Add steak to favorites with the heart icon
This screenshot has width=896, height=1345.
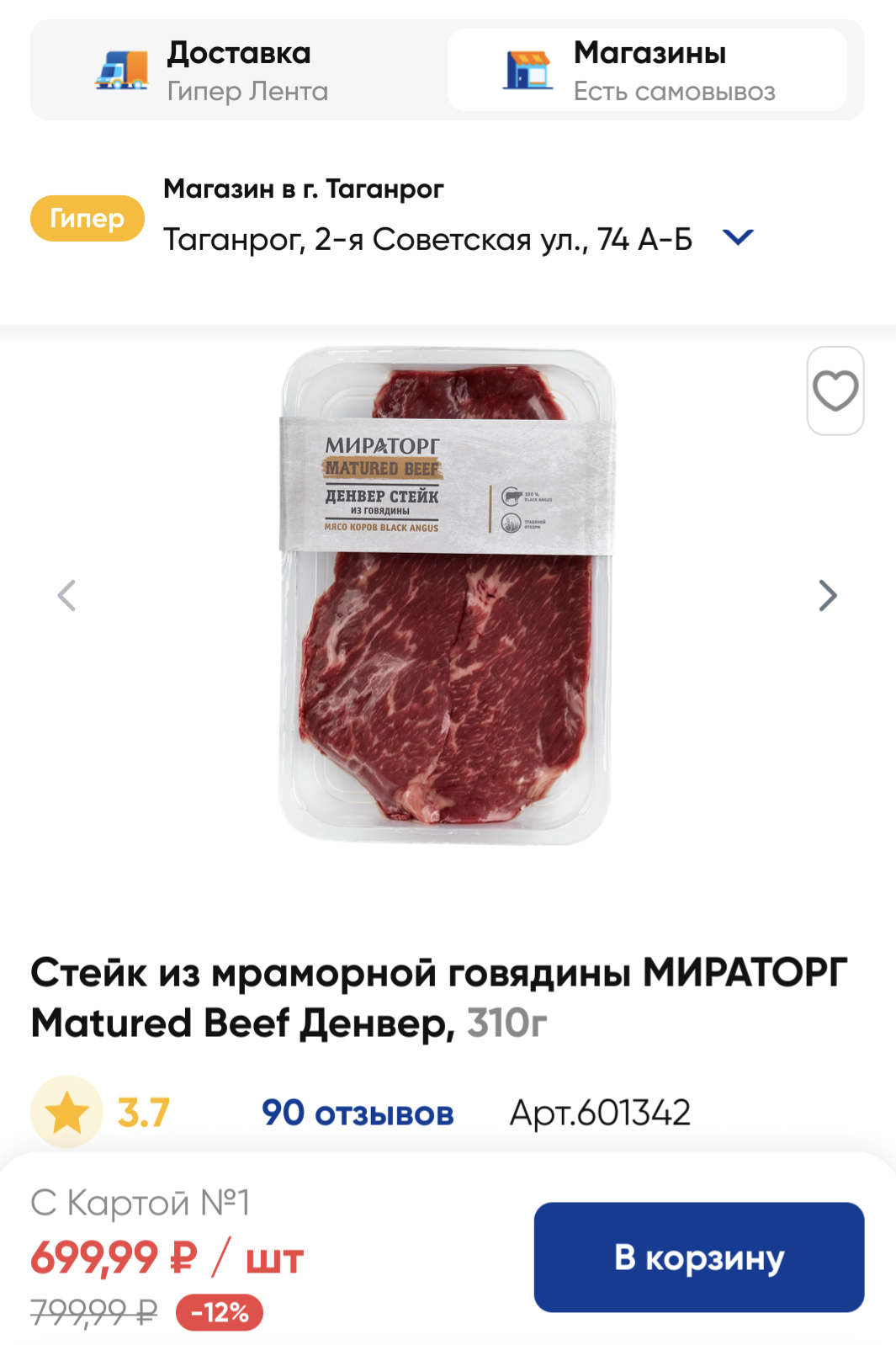(x=835, y=391)
